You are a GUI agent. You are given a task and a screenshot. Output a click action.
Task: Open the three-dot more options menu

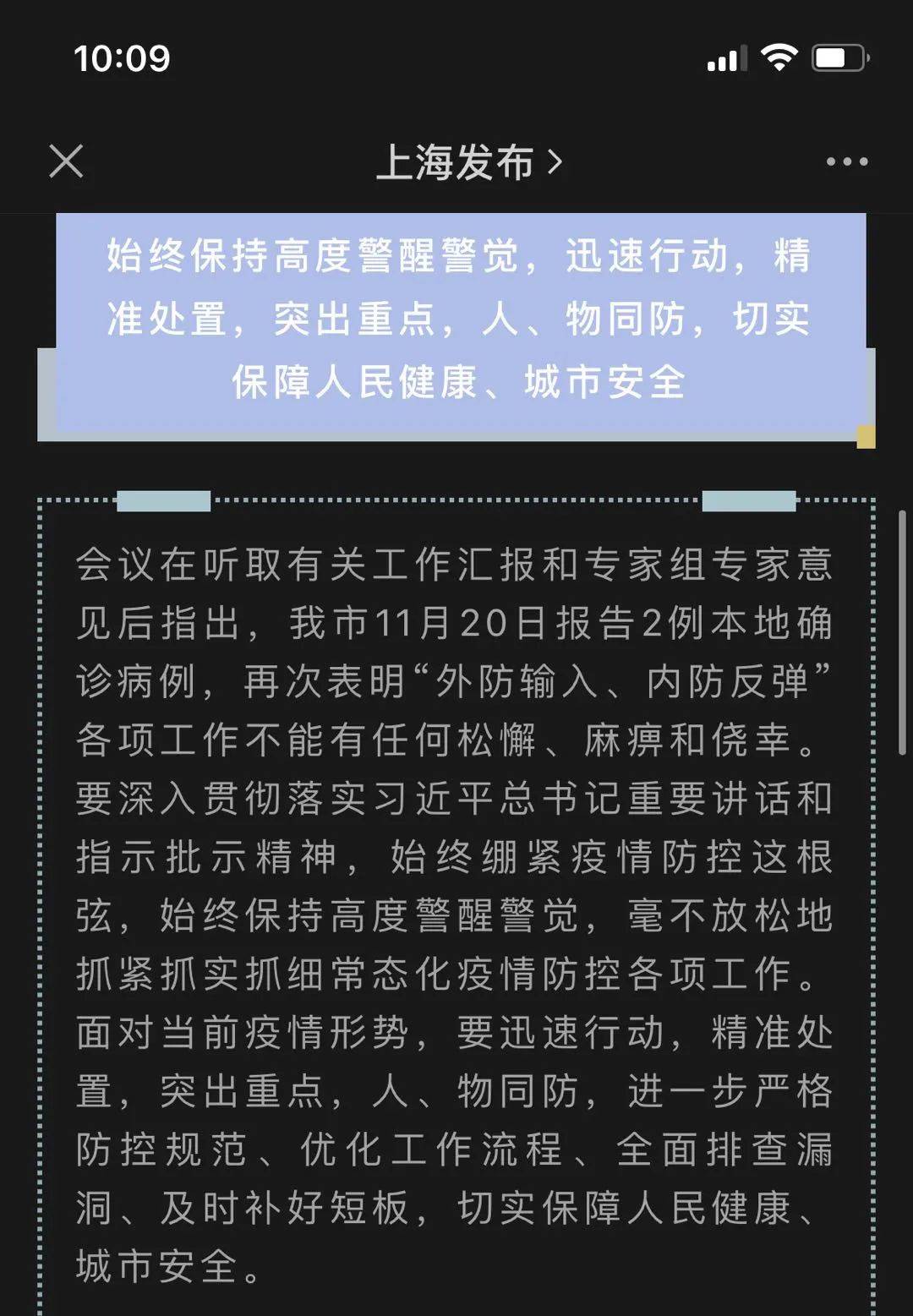tap(846, 162)
